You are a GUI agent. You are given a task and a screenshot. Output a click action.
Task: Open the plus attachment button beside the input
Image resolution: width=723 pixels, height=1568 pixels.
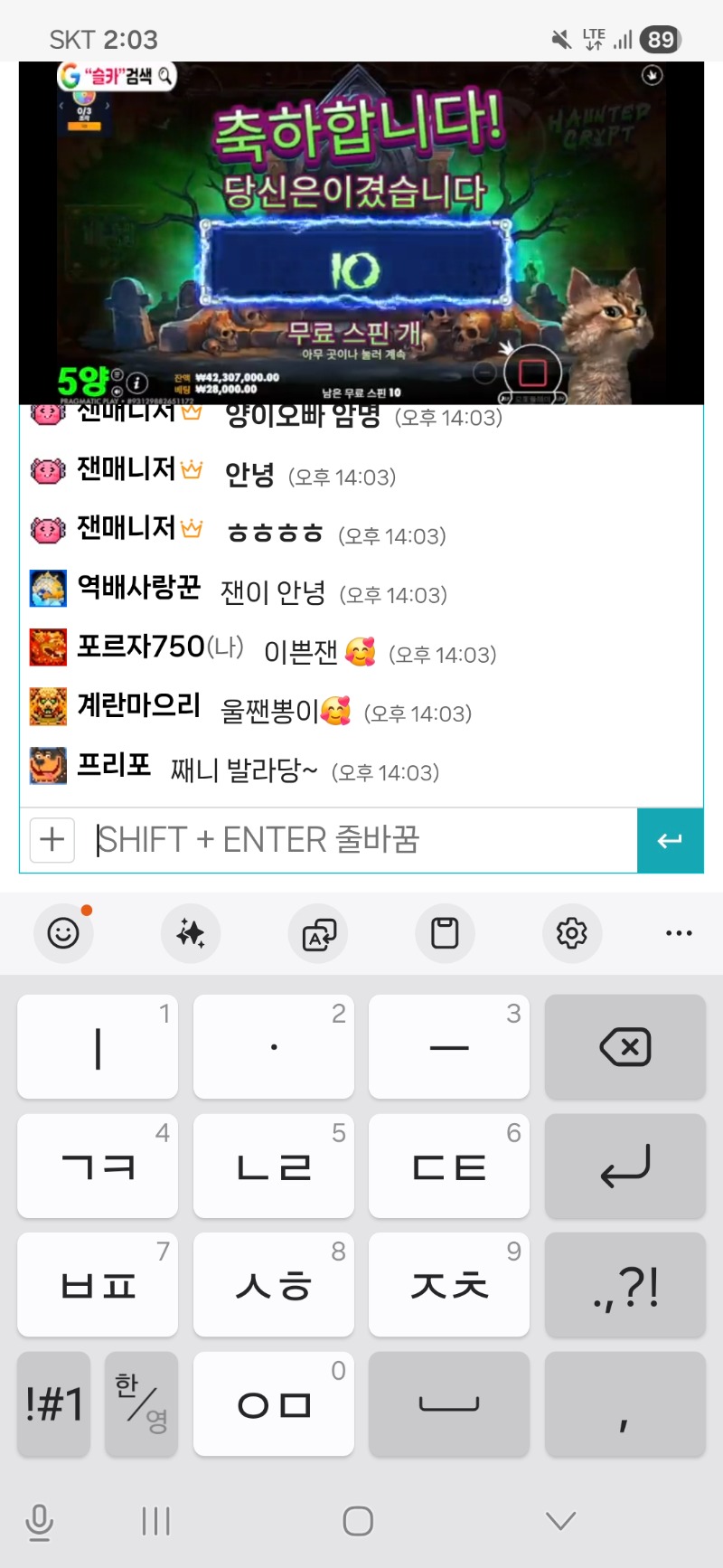pyautogui.click(x=52, y=840)
